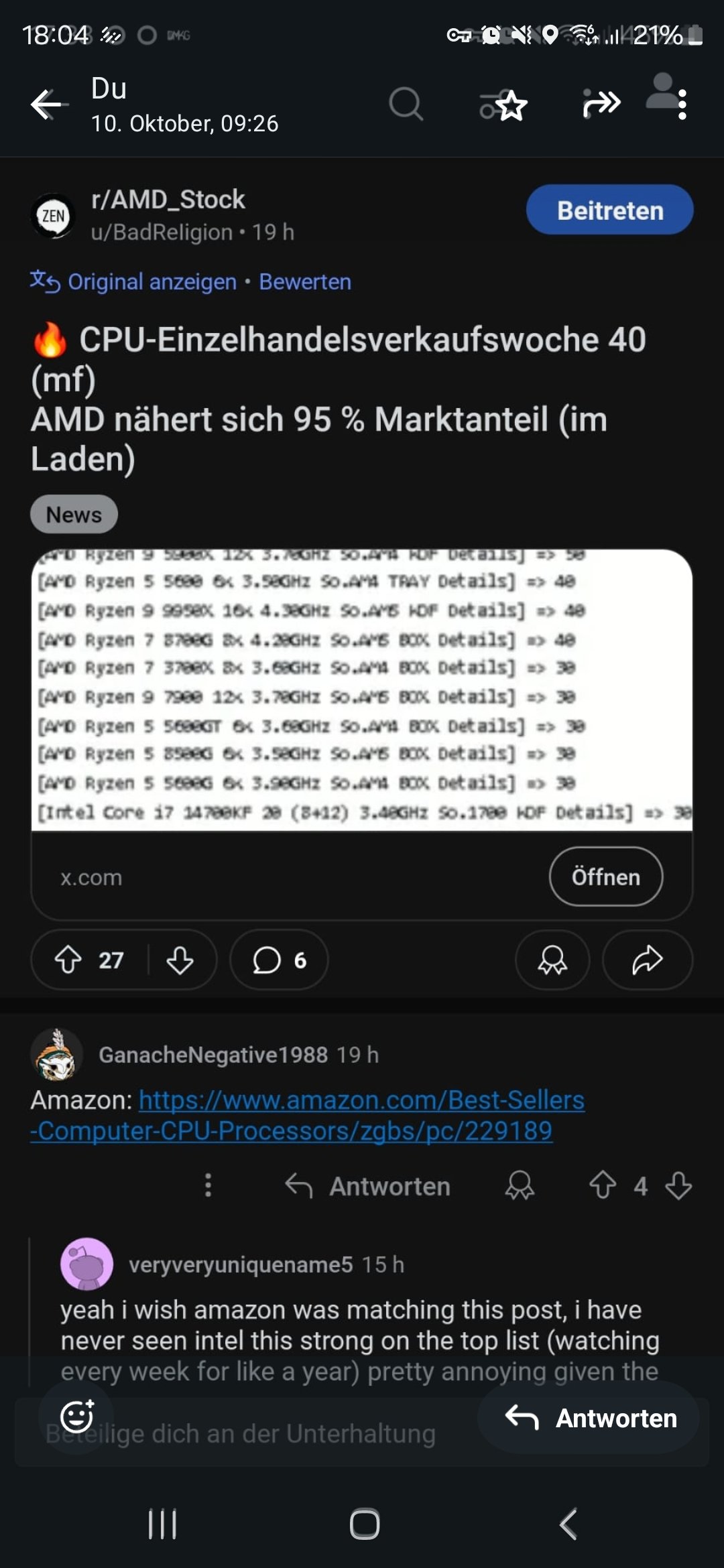
Task: Tap the floating Antworten reply button
Action: coord(589,1418)
